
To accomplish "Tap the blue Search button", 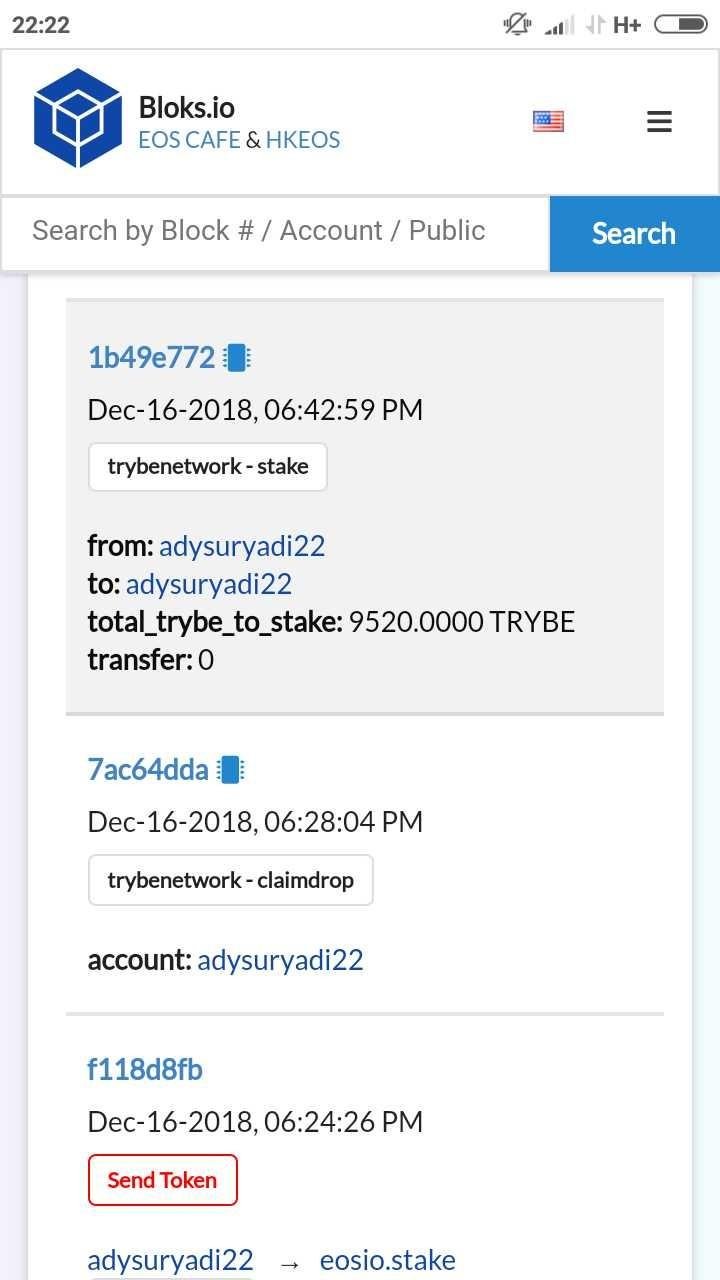I will coord(634,233).
